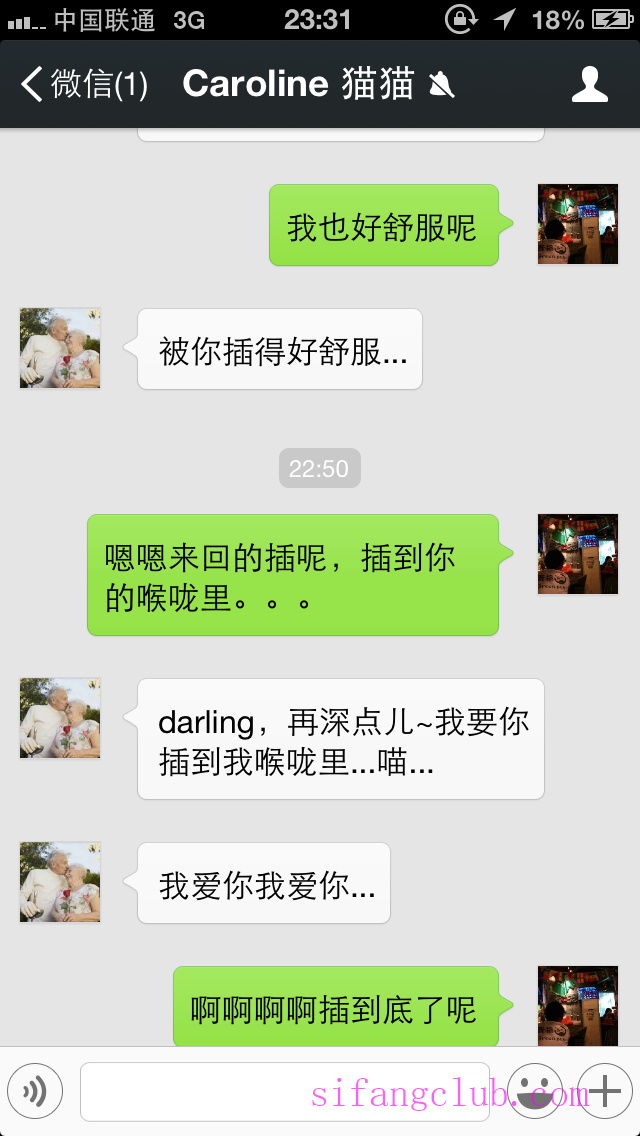
Task: Open my avatar beside 我也好舒服呢
Action: point(578,224)
